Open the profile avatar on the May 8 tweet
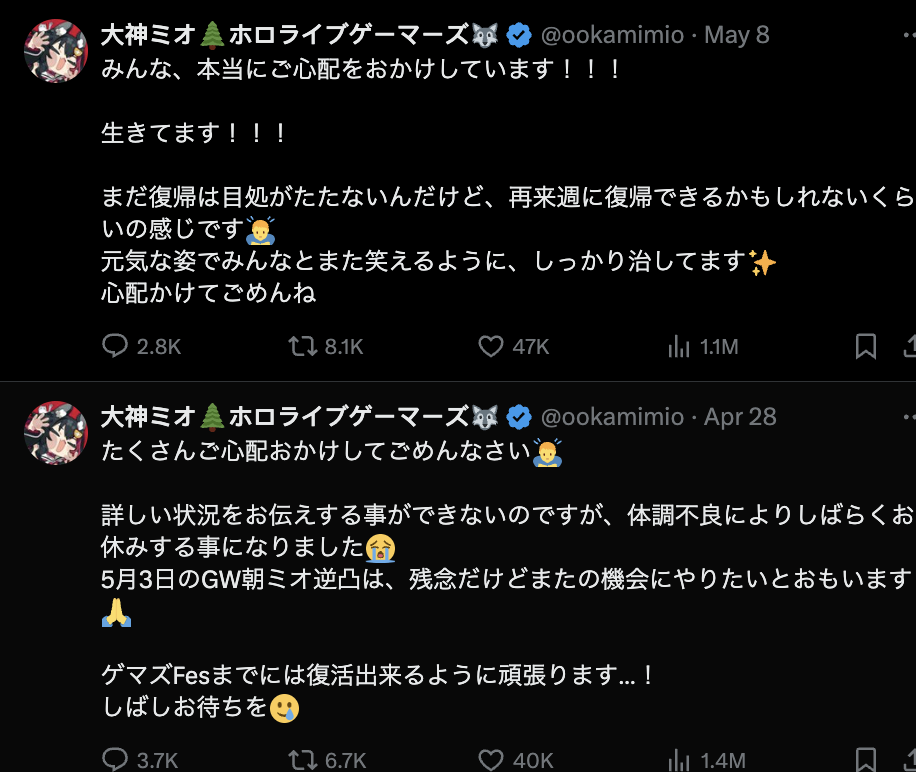 (x=56, y=51)
